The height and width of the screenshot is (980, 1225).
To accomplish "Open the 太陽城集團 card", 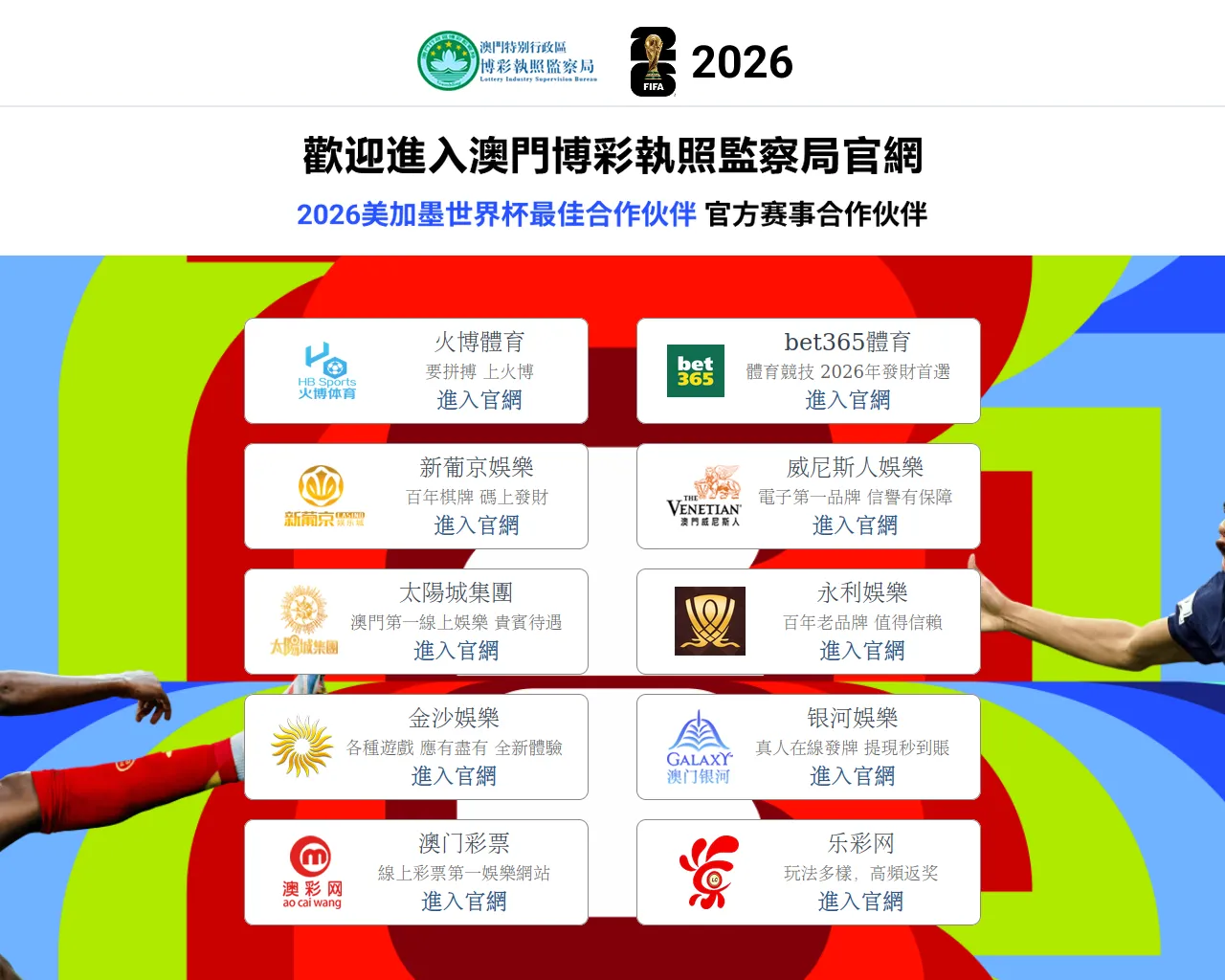I will point(416,622).
